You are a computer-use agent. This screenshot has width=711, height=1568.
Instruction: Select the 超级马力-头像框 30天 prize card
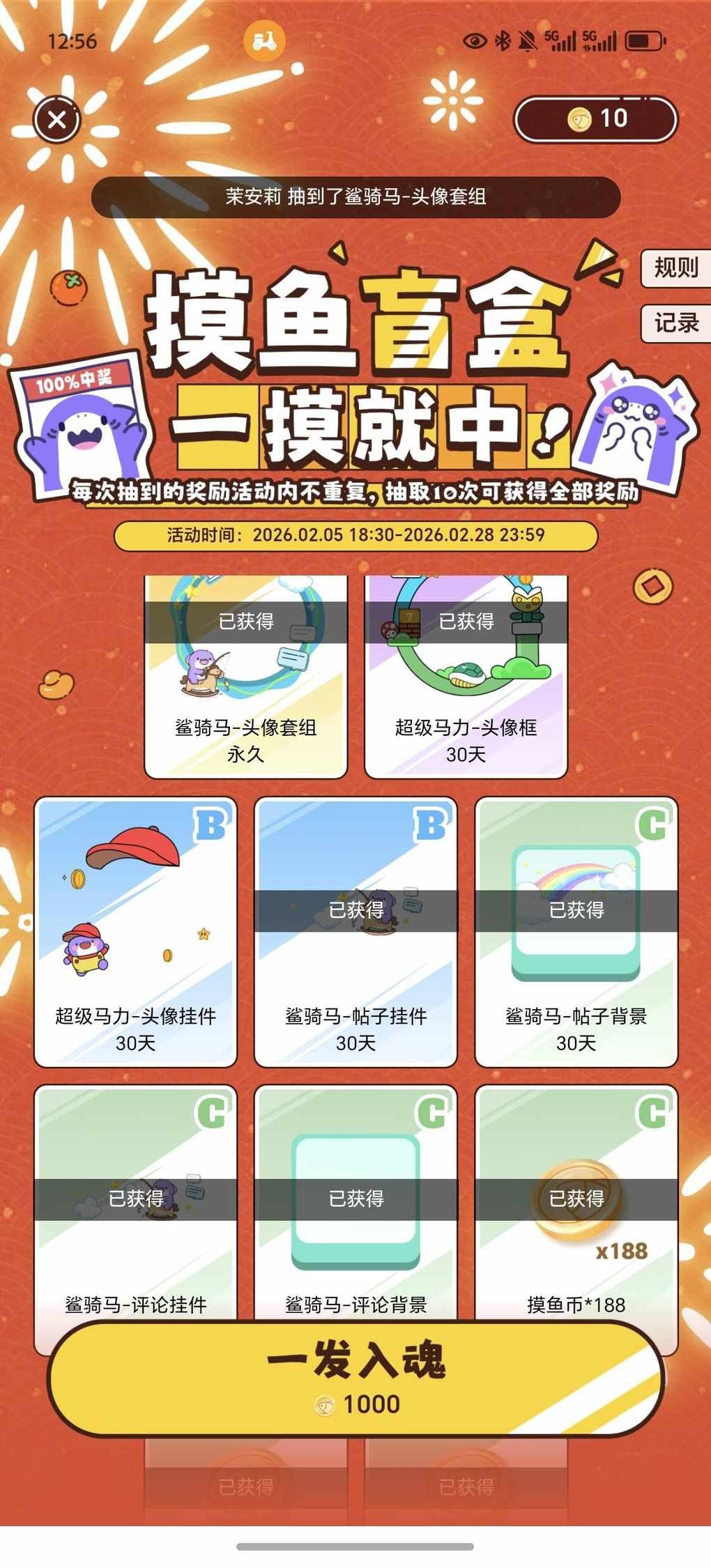click(x=466, y=676)
